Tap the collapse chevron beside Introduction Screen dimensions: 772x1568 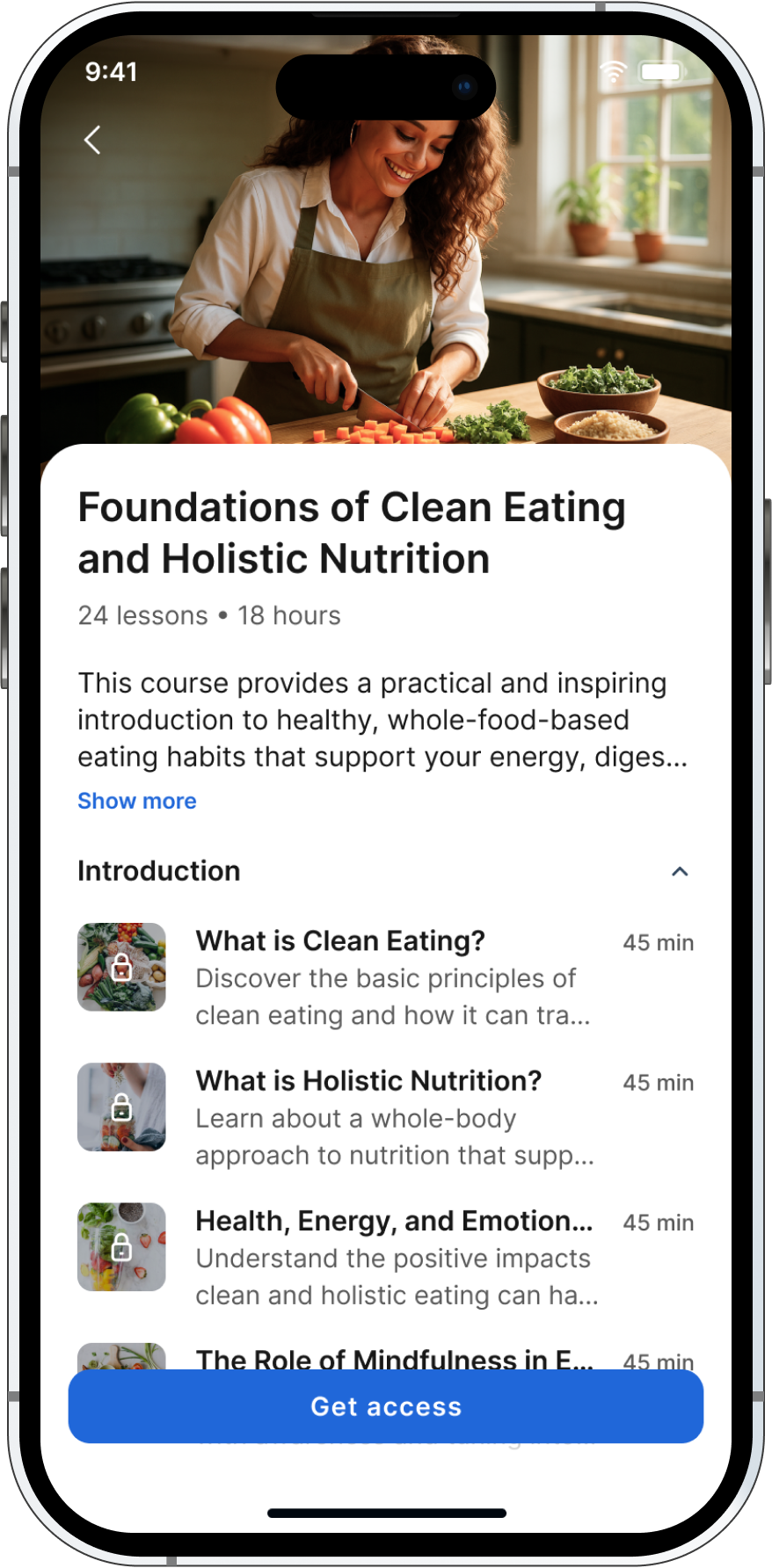679,871
